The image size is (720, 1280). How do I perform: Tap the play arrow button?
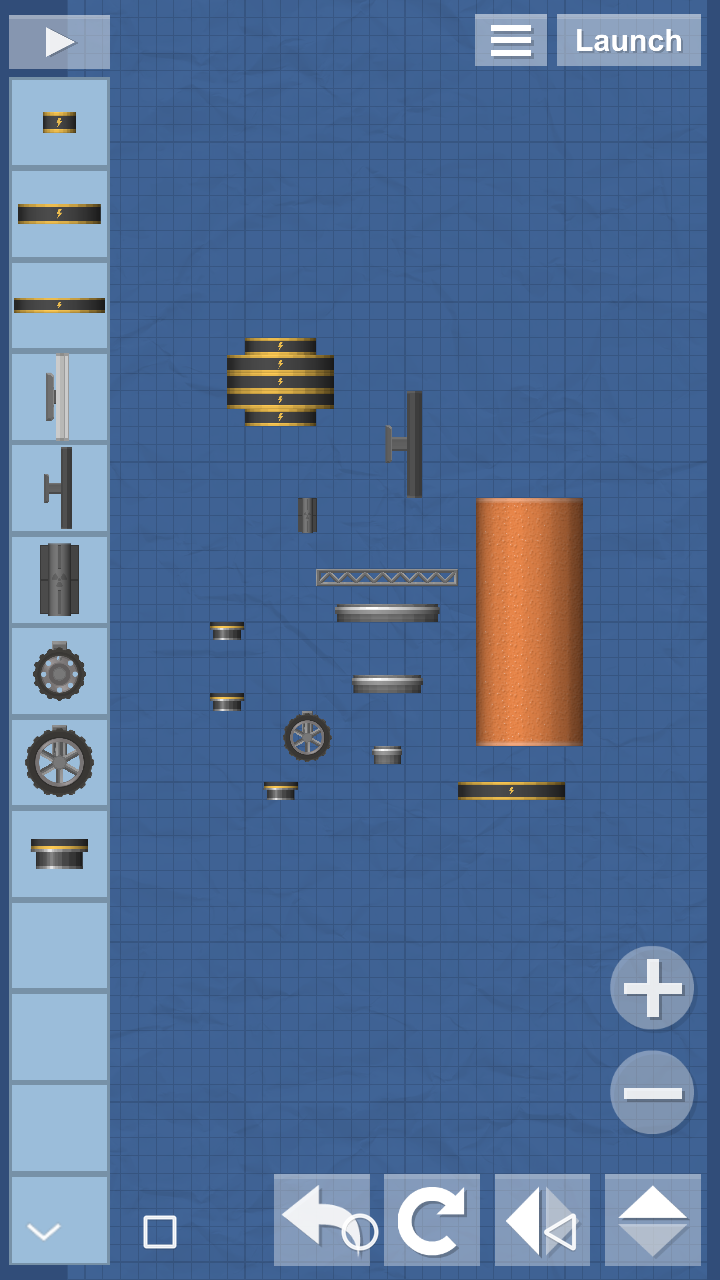[59, 42]
